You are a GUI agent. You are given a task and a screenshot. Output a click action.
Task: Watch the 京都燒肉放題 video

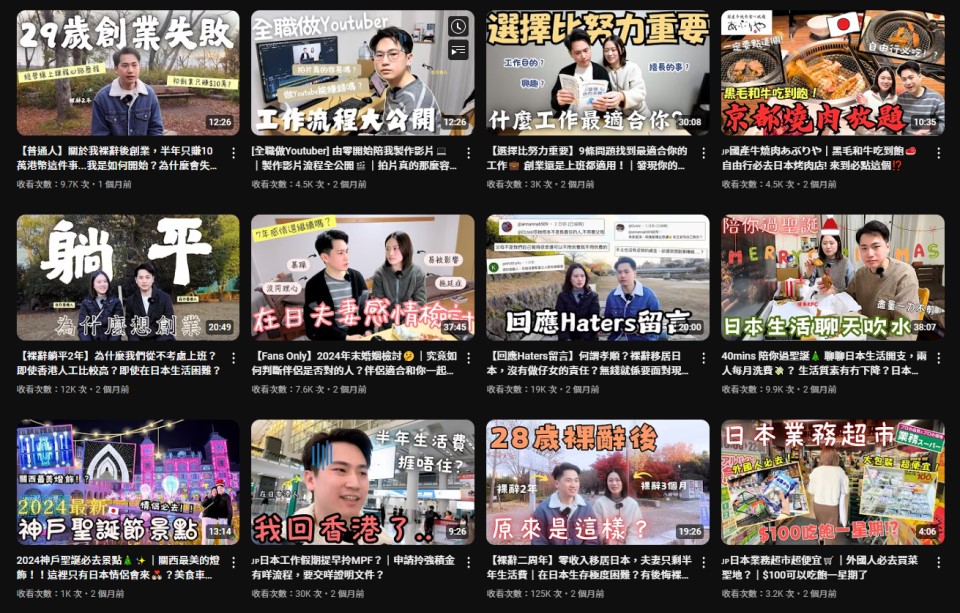[832, 72]
